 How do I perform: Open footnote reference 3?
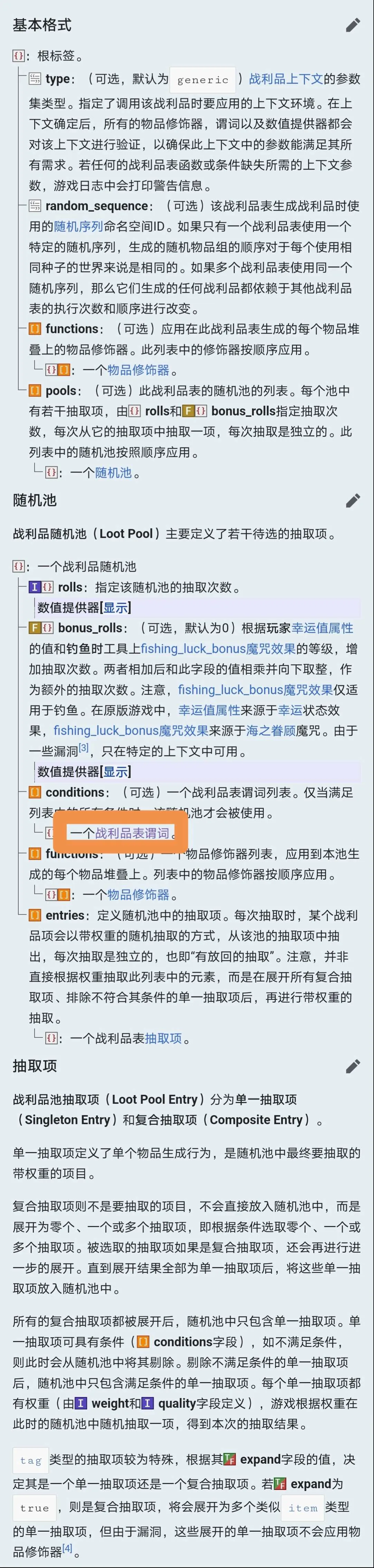click(84, 747)
